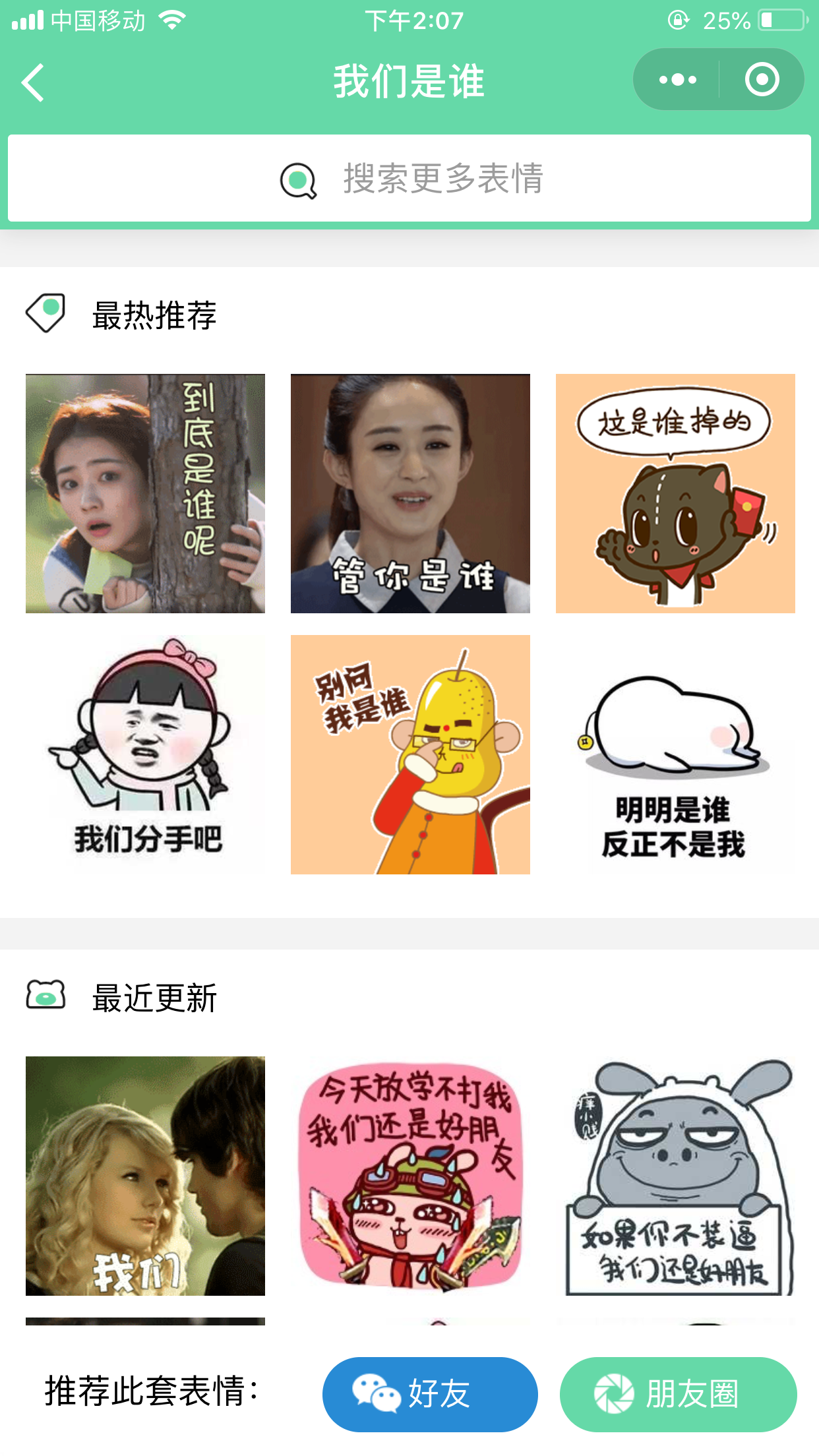The width and height of the screenshot is (819, 1456).
Task: Open the 这是谁掉的 cat sticker
Action: pos(675,493)
